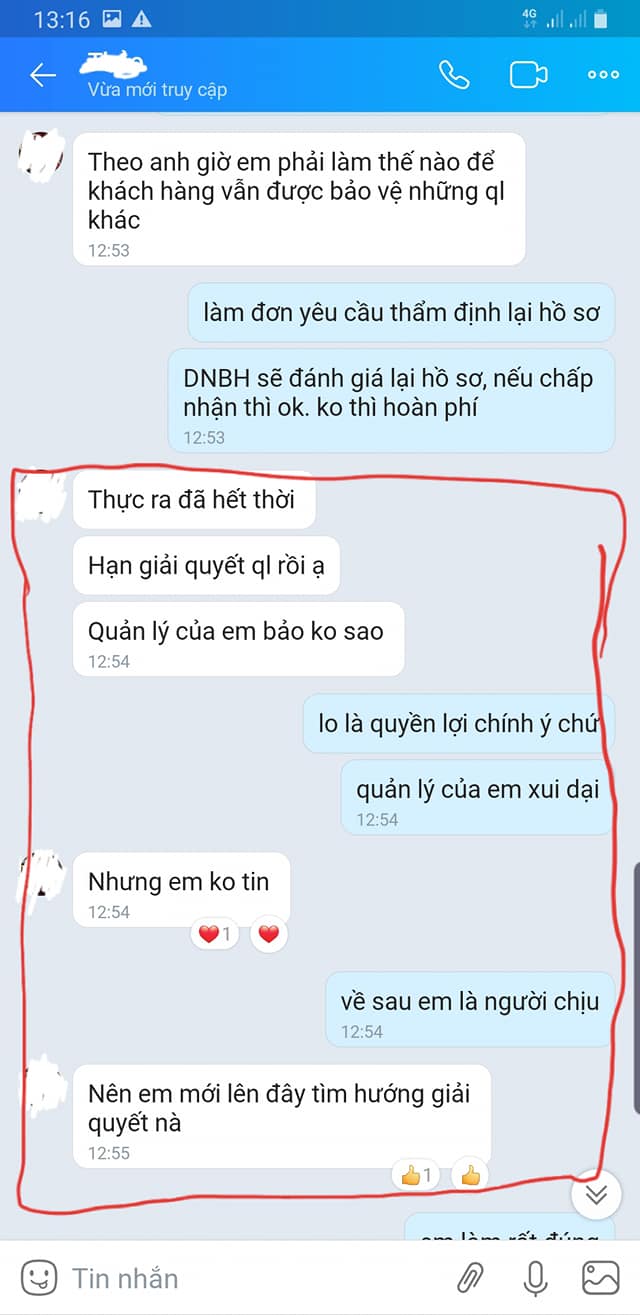The height and width of the screenshot is (1315, 640).
Task: Send a photo from the gallery
Action: 601,1277
